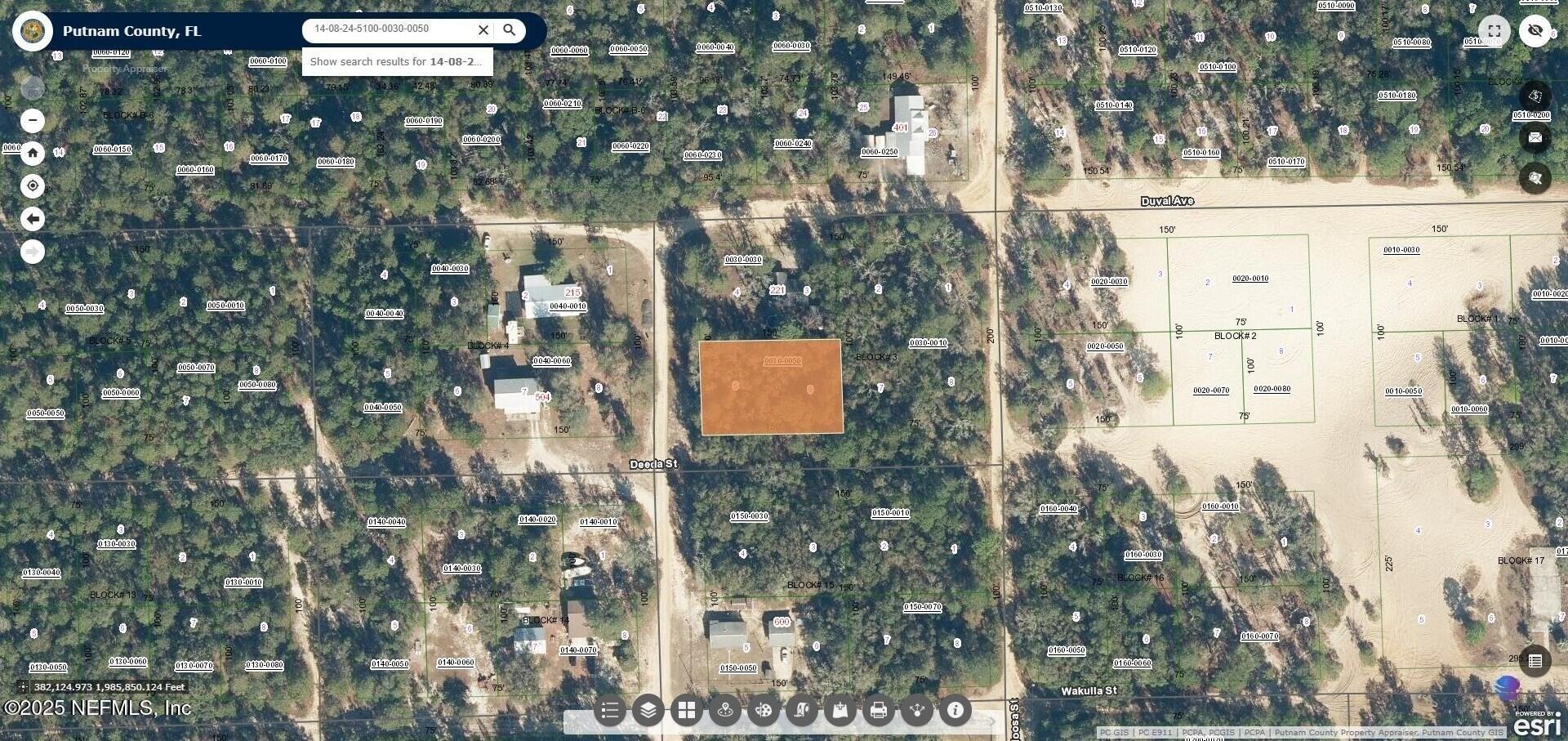Zoom out the map
Viewport: 1568px width, 741px height.
(33, 121)
